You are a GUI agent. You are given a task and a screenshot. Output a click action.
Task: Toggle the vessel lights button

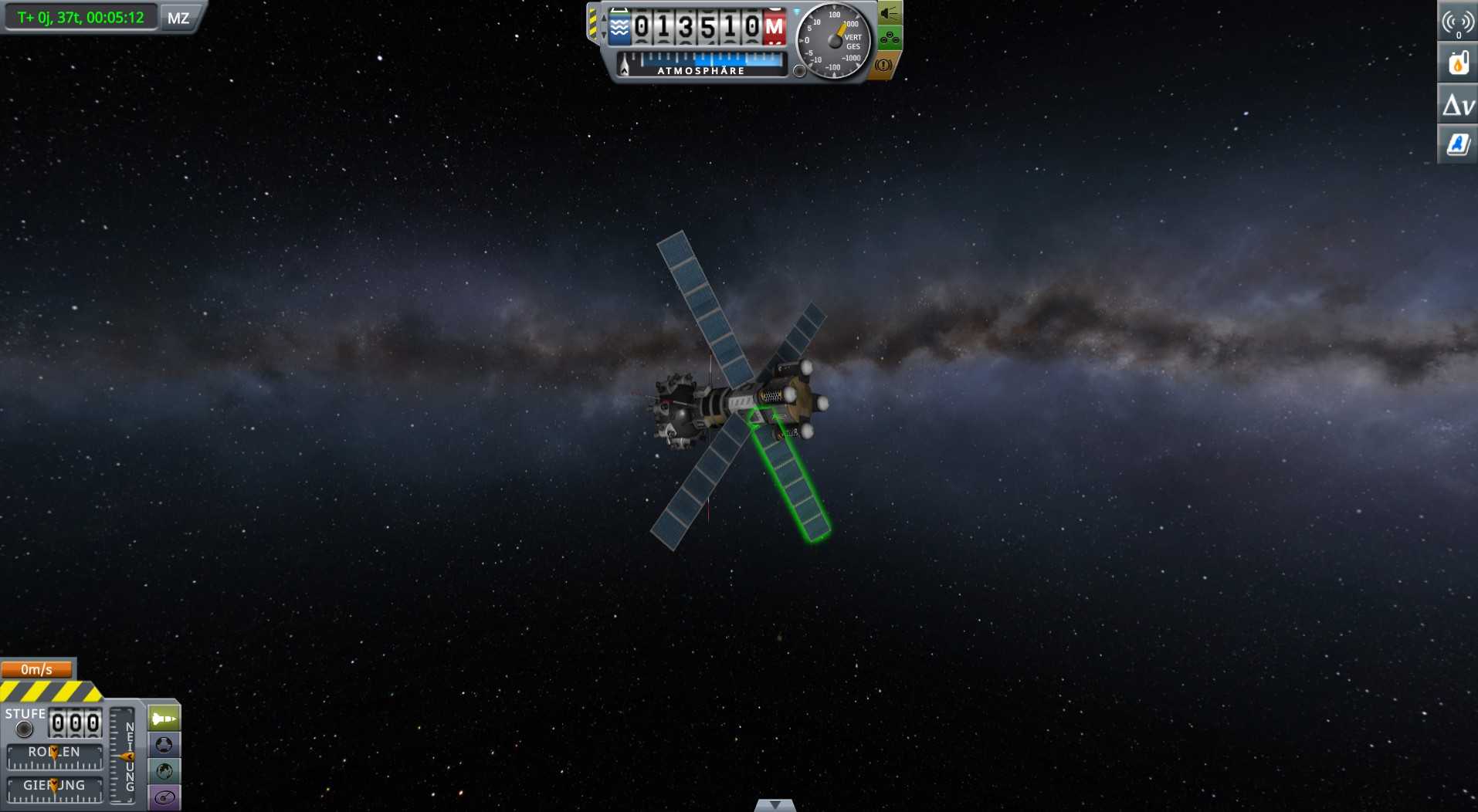tap(890, 13)
